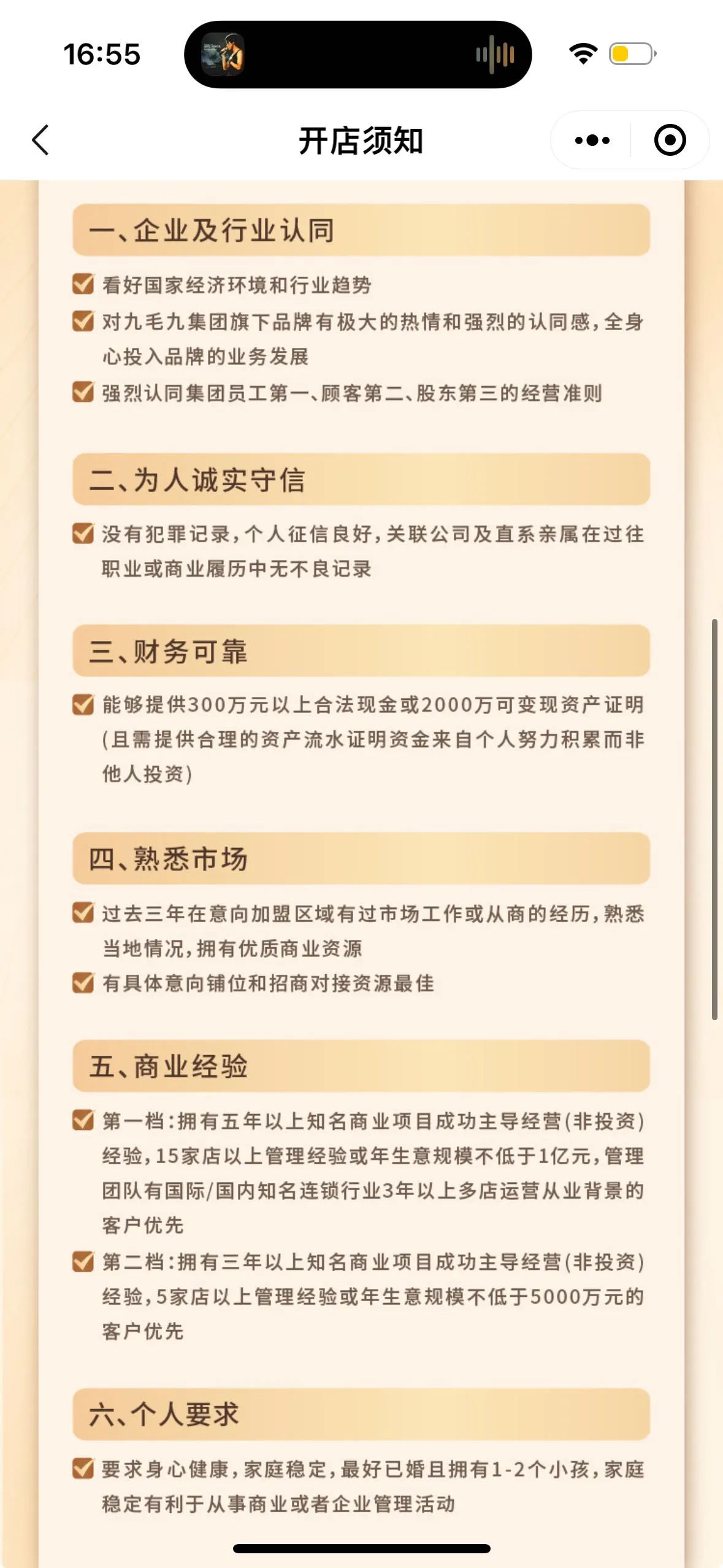Close the mini program with the circle button
The height and width of the screenshot is (1568, 723).
[669, 140]
